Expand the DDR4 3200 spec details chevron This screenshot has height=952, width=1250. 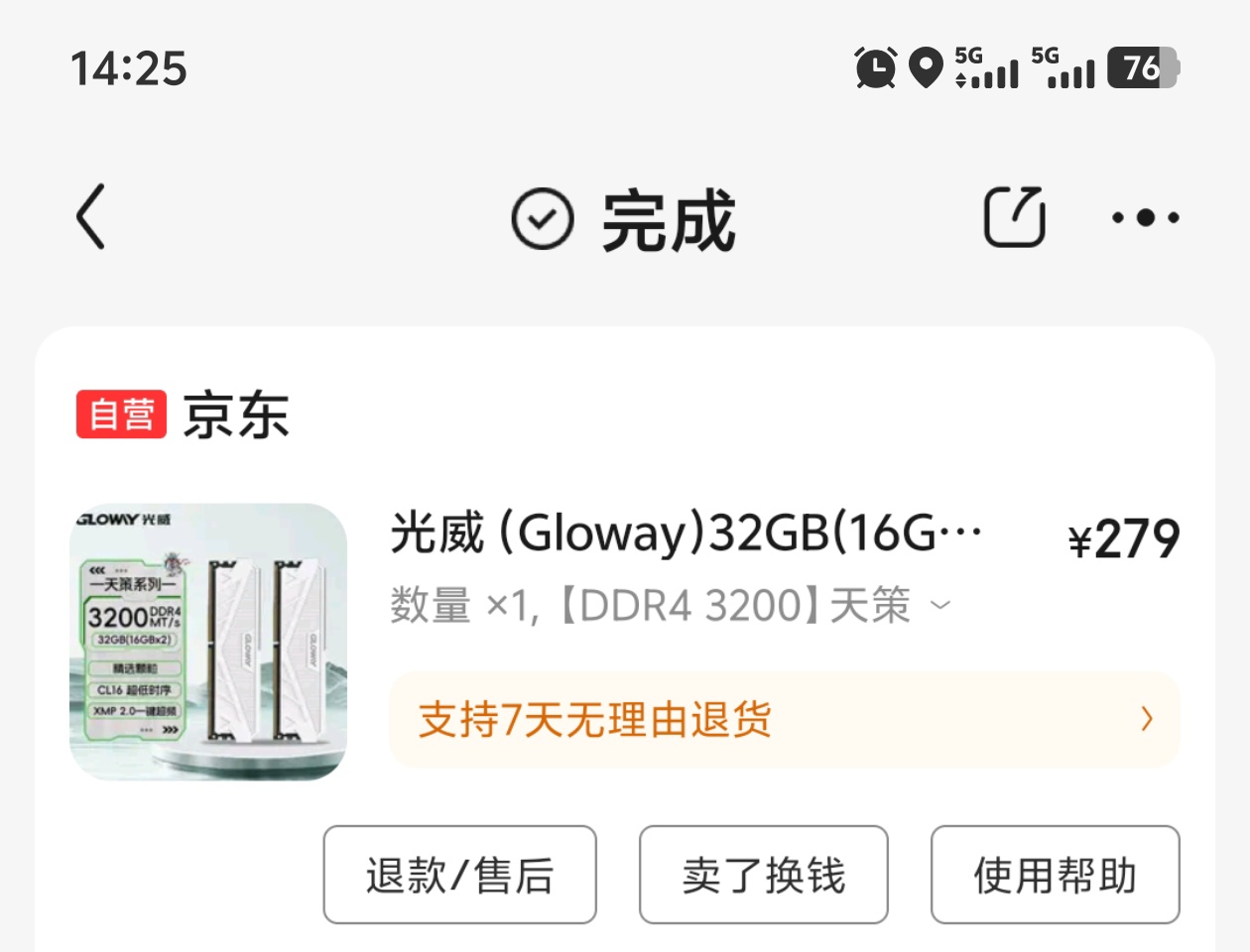[x=941, y=605]
